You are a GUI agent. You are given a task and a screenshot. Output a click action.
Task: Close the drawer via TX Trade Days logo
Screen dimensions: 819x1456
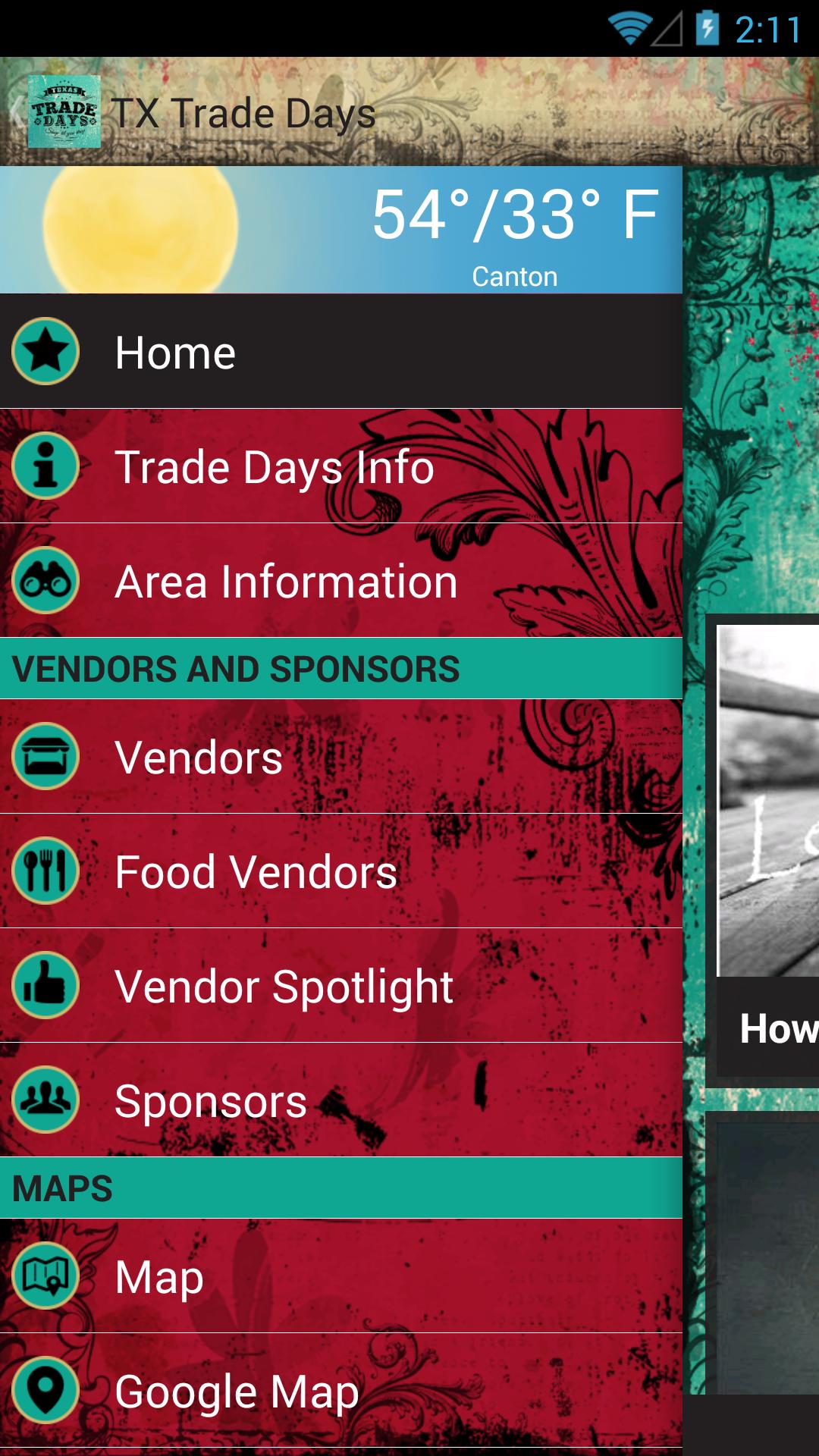(x=64, y=112)
